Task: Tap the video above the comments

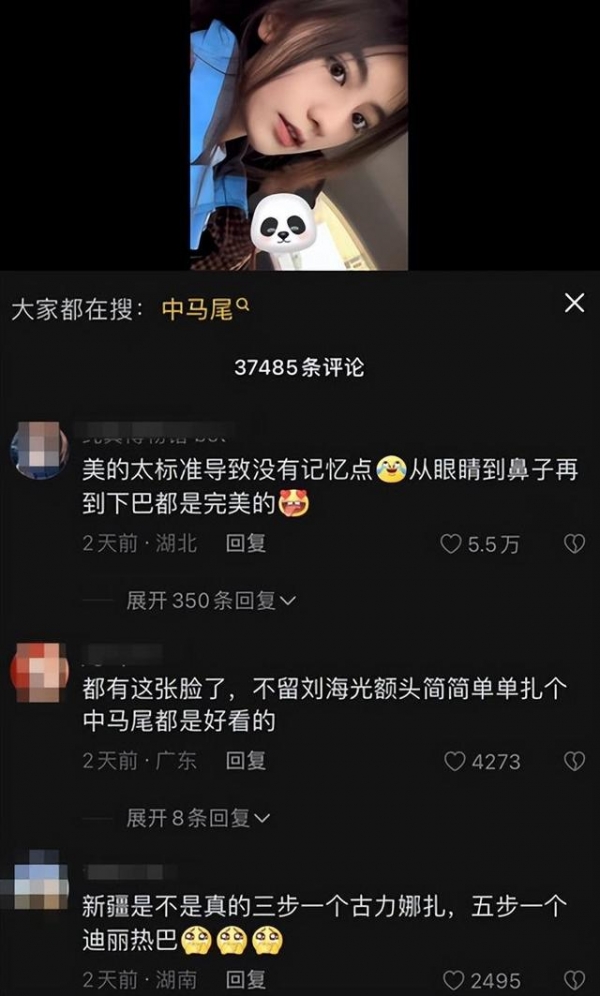Action: coord(300,135)
